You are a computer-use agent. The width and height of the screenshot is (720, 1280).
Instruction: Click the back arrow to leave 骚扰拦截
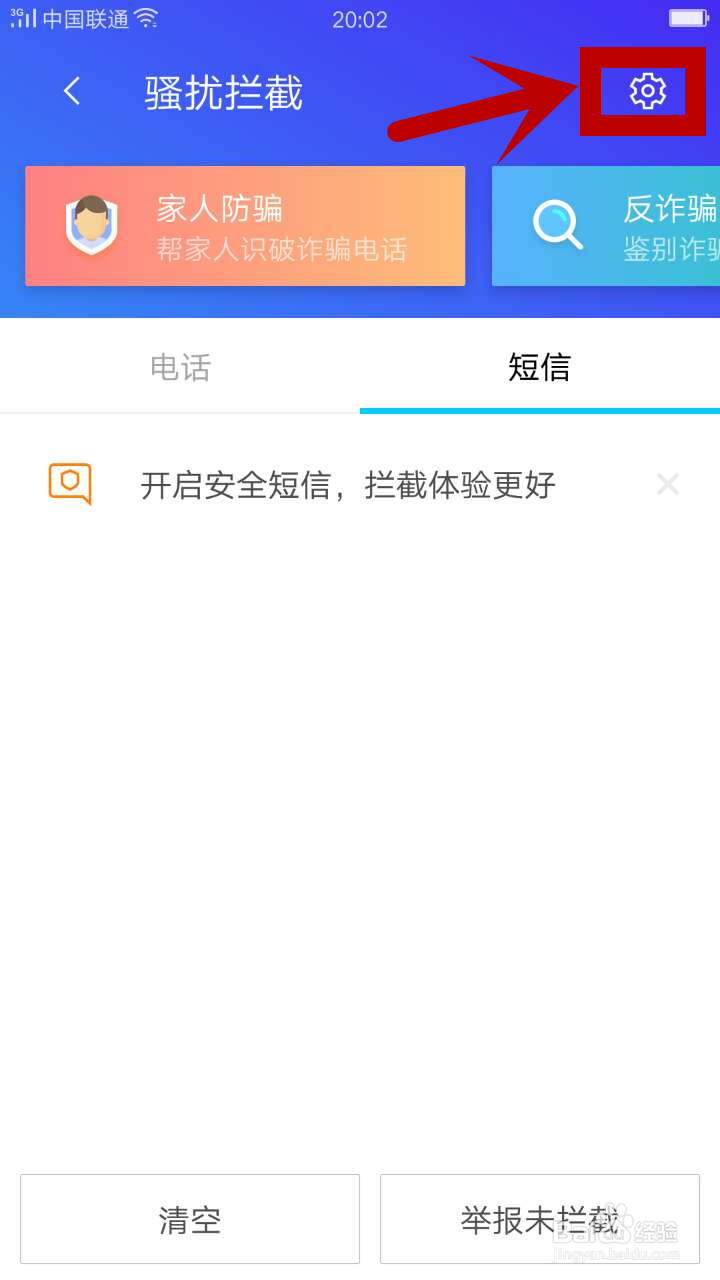click(x=71, y=91)
